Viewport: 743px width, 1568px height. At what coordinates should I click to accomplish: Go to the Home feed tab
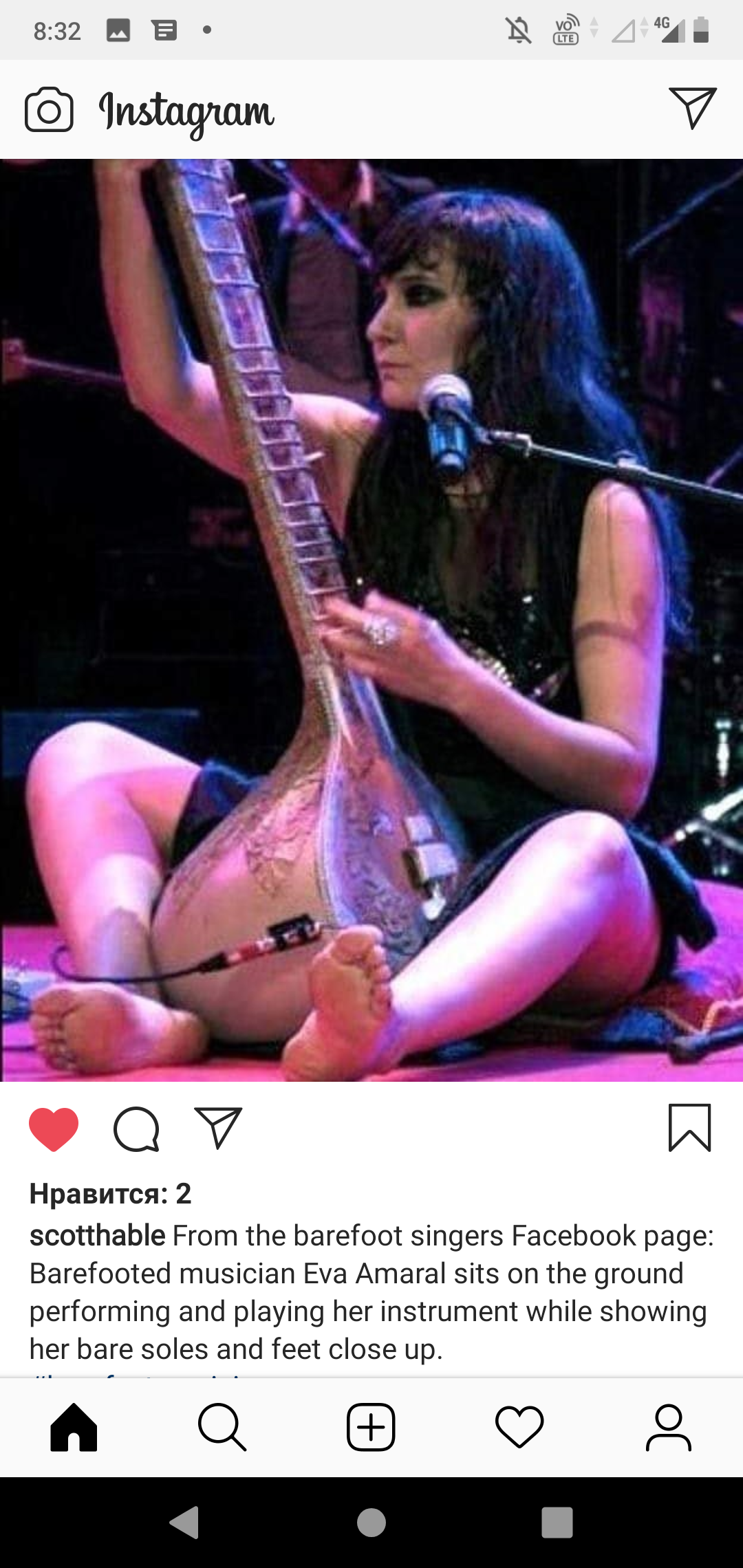pos(74,1428)
